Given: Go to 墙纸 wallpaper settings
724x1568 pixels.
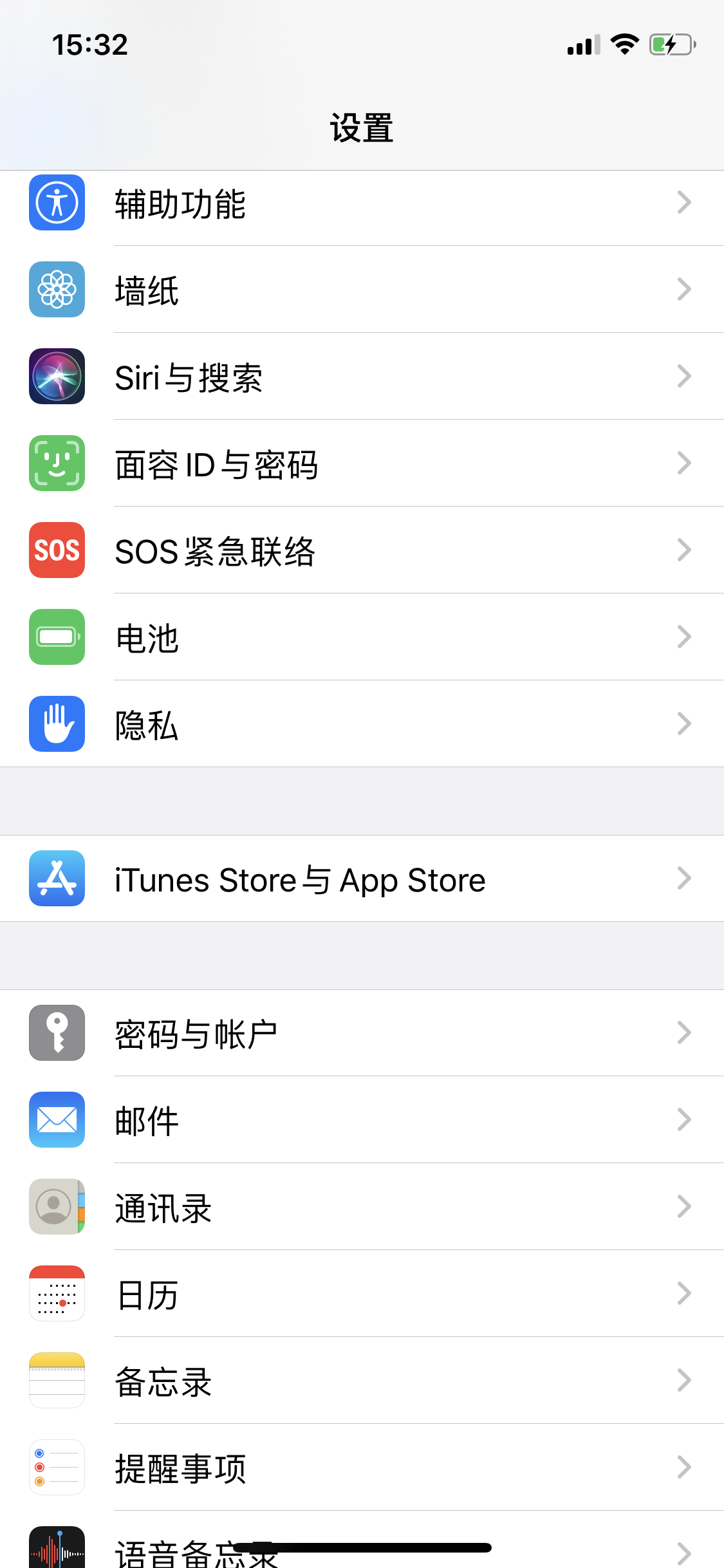Looking at the screenshot, I should tap(360, 290).
